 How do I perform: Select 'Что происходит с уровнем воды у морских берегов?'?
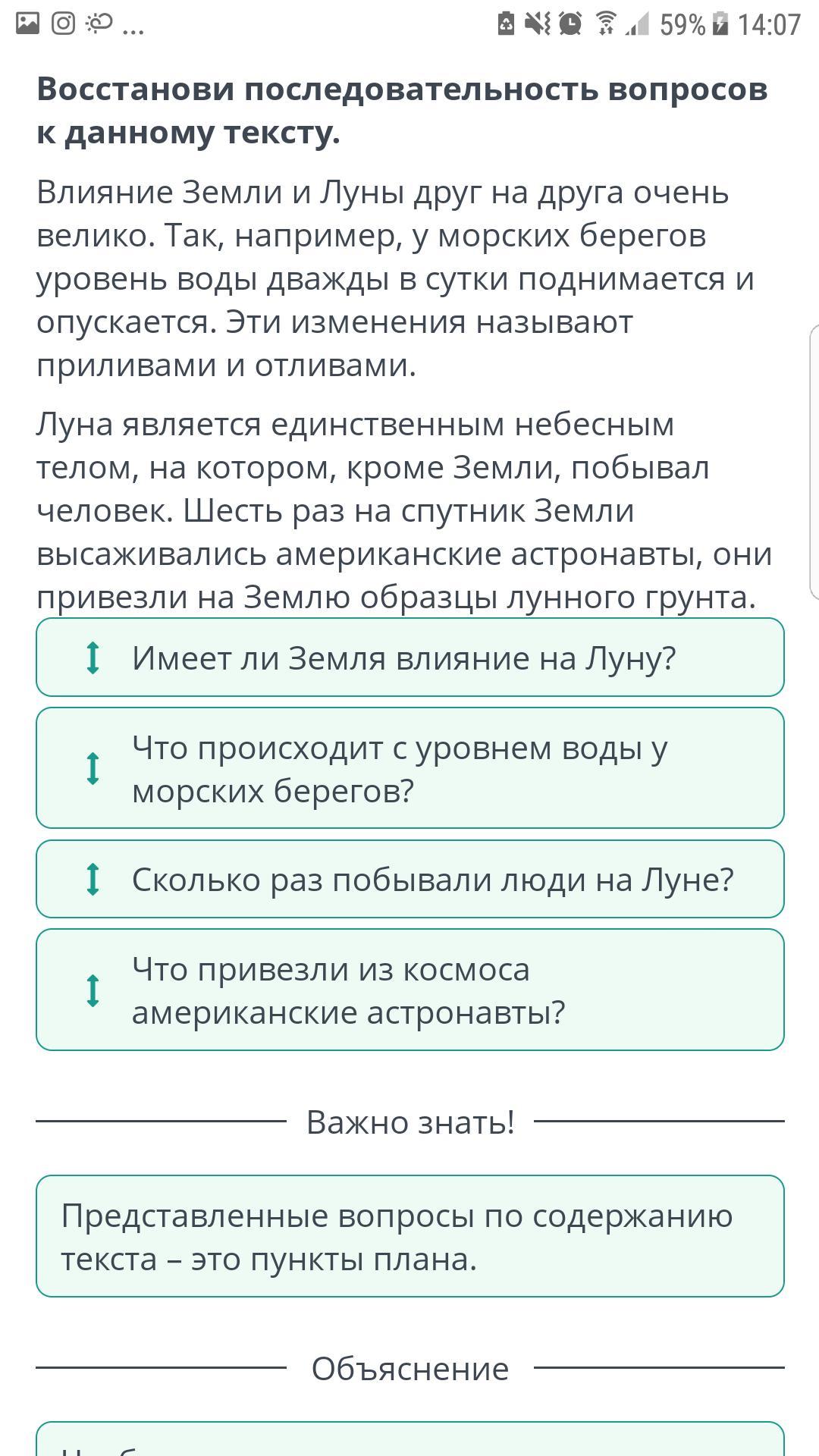(x=409, y=768)
